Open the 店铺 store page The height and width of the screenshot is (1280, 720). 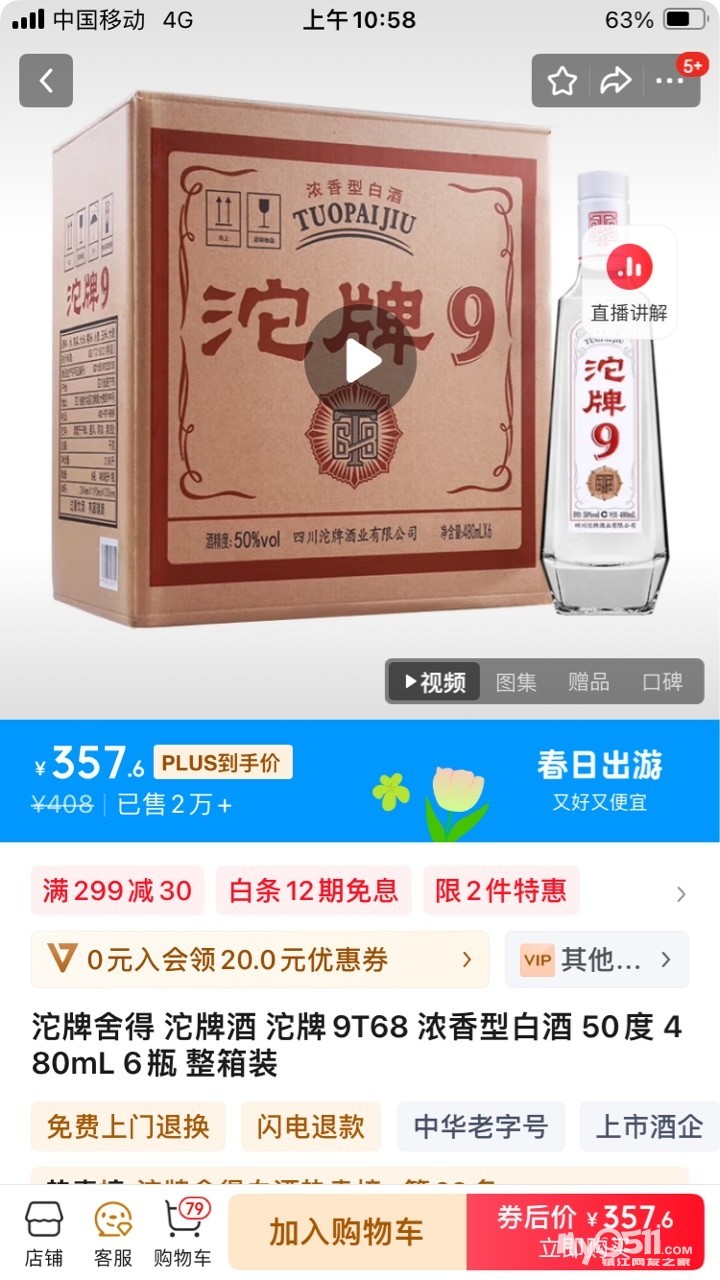43,1234
